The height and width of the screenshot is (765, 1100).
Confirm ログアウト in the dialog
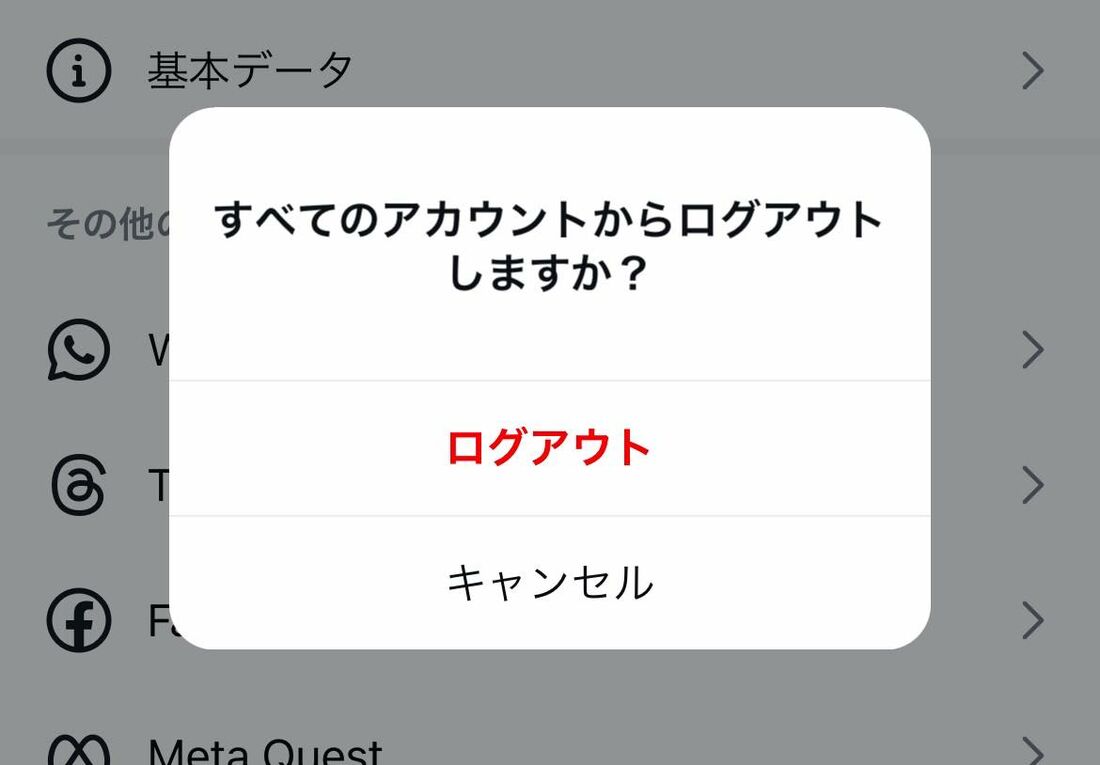[549, 448]
